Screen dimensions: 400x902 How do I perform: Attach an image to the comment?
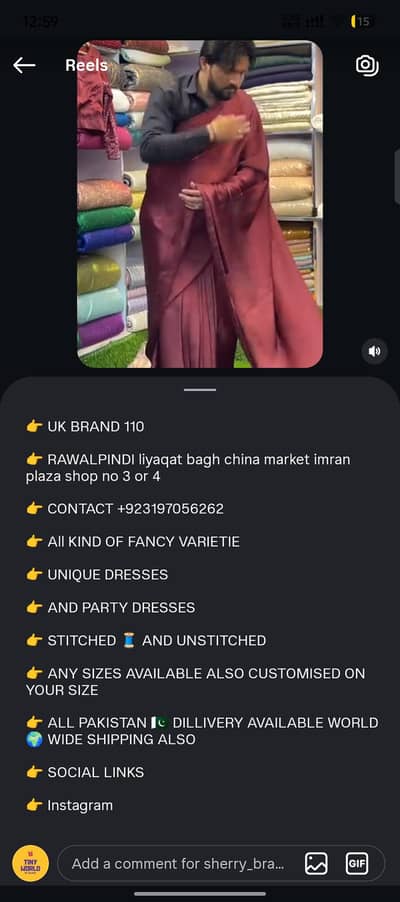316,863
